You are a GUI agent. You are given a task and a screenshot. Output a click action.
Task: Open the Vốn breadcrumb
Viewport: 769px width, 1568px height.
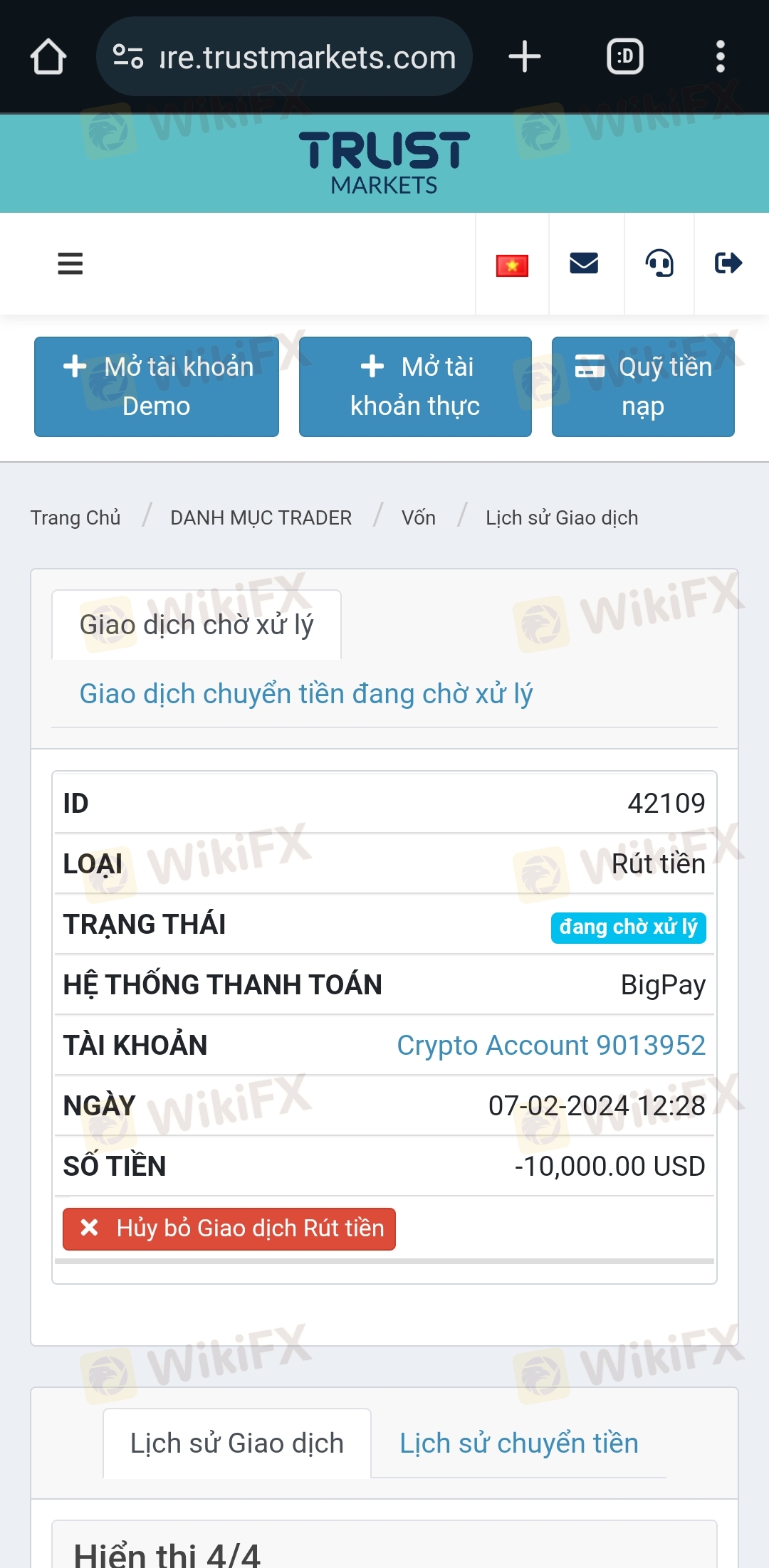click(x=419, y=517)
